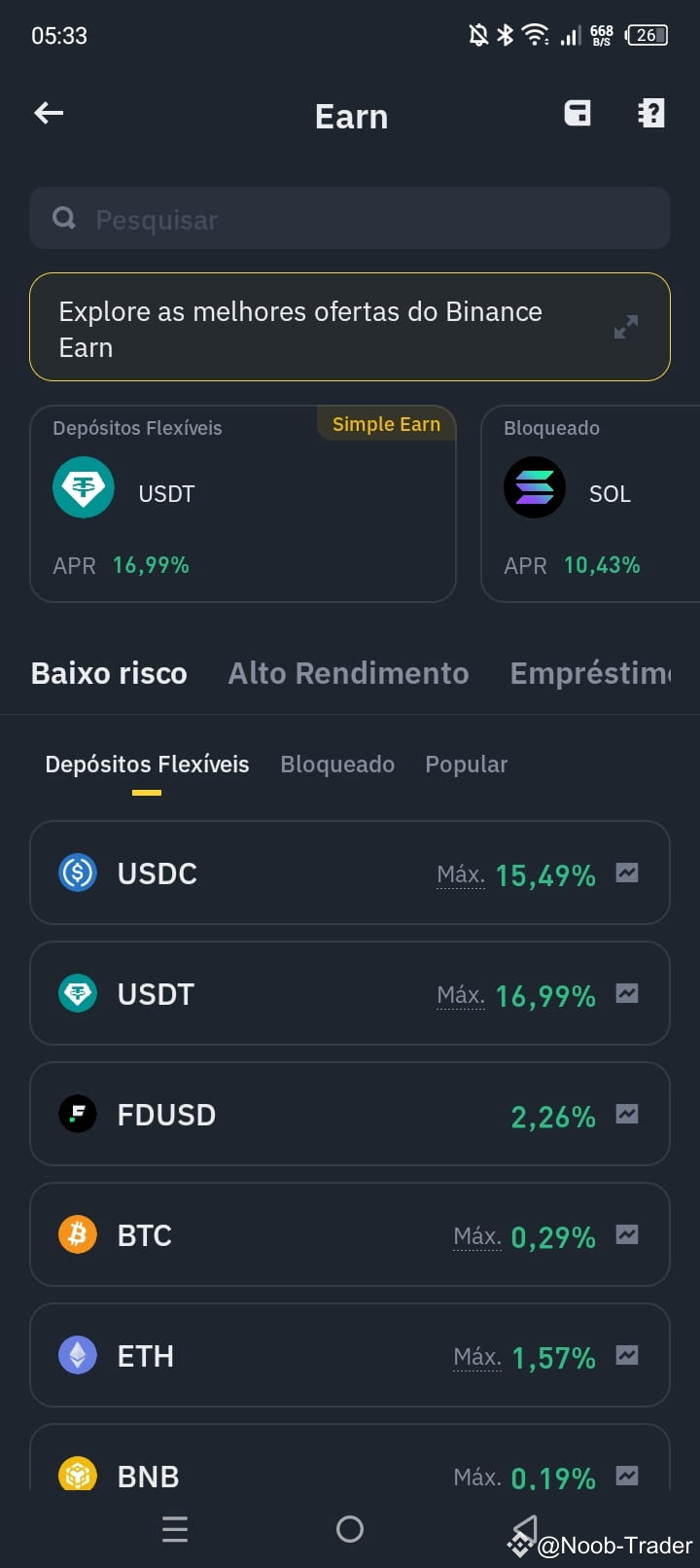The width and height of the screenshot is (700, 1568).
Task: Select the Alto Rendimento category
Action: (x=348, y=673)
